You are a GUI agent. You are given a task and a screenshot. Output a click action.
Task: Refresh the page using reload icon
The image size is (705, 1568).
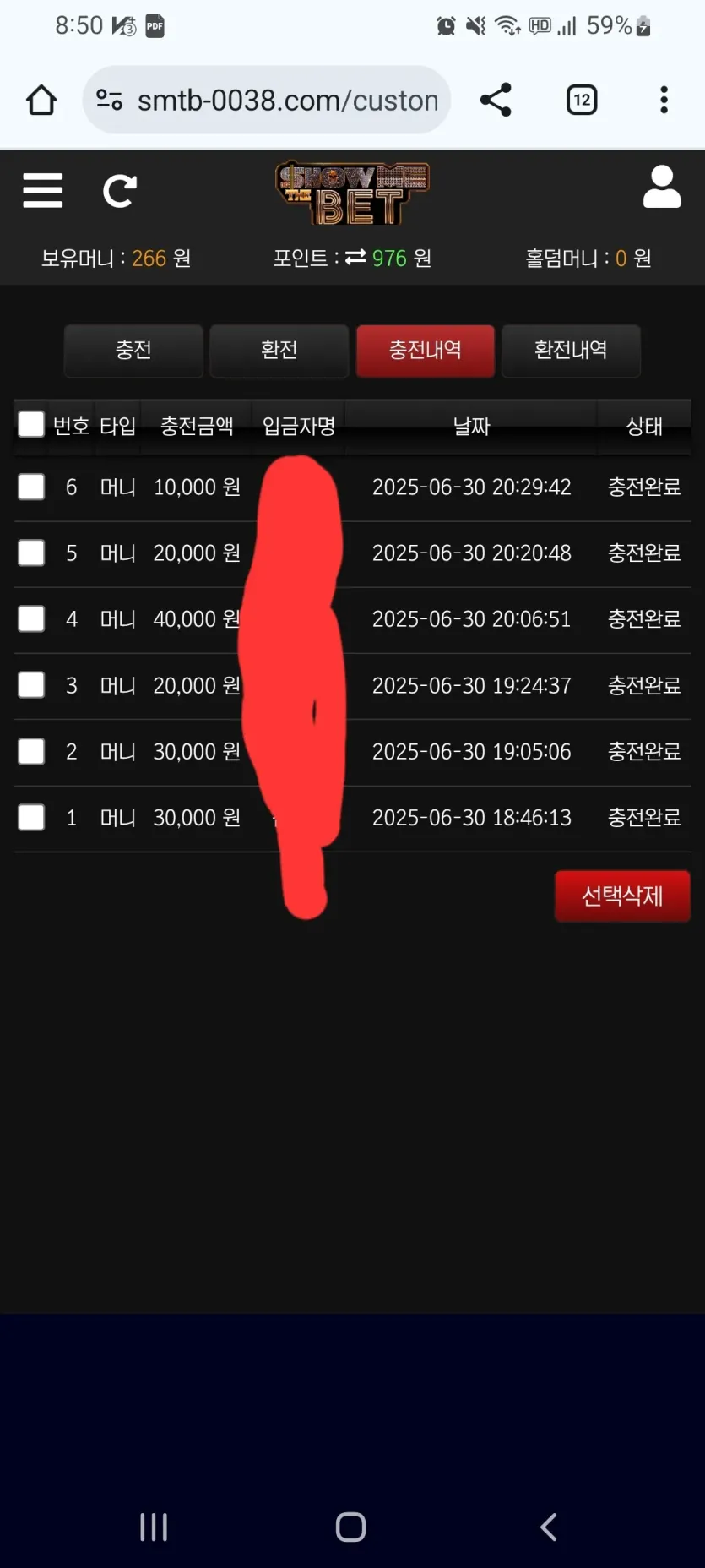[119, 191]
